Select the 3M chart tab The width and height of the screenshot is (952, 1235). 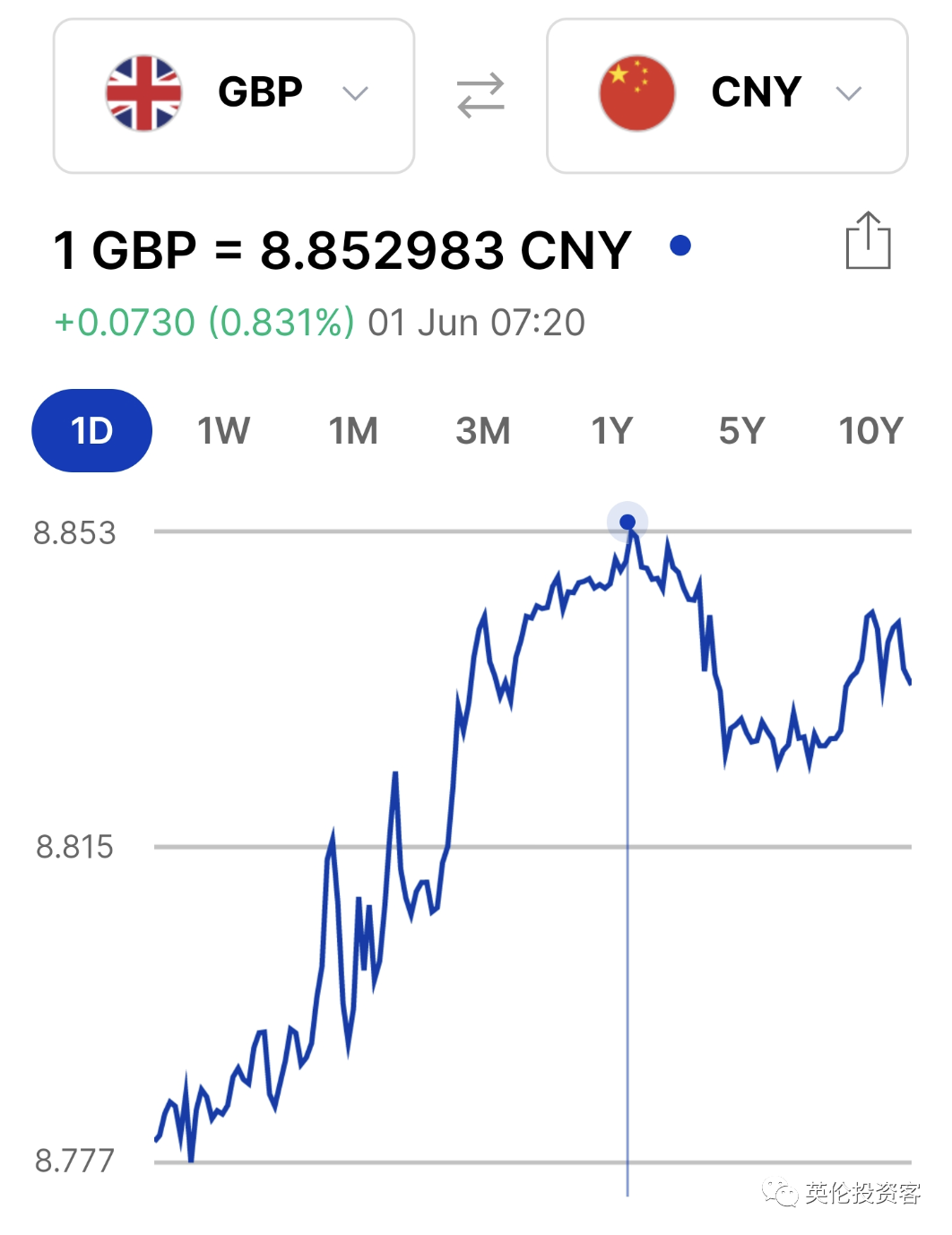482,430
